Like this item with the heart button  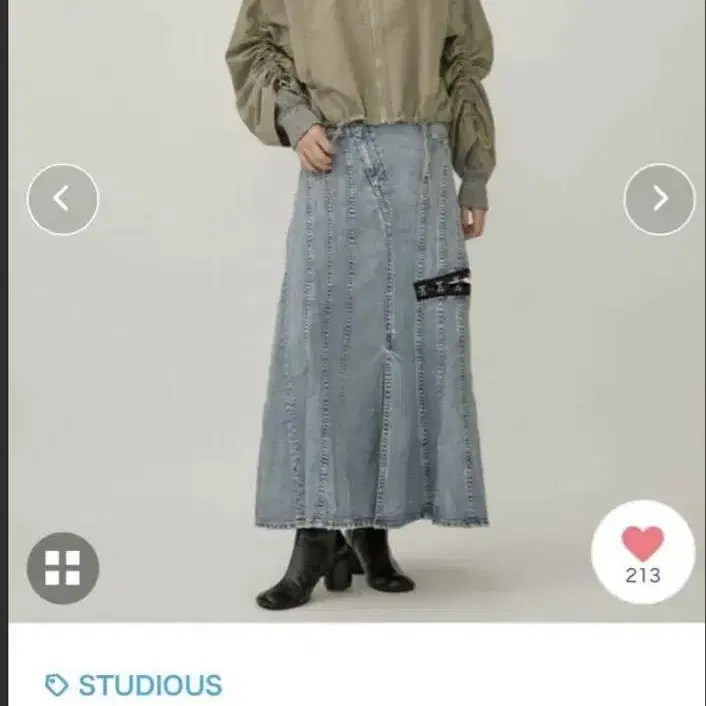click(643, 552)
